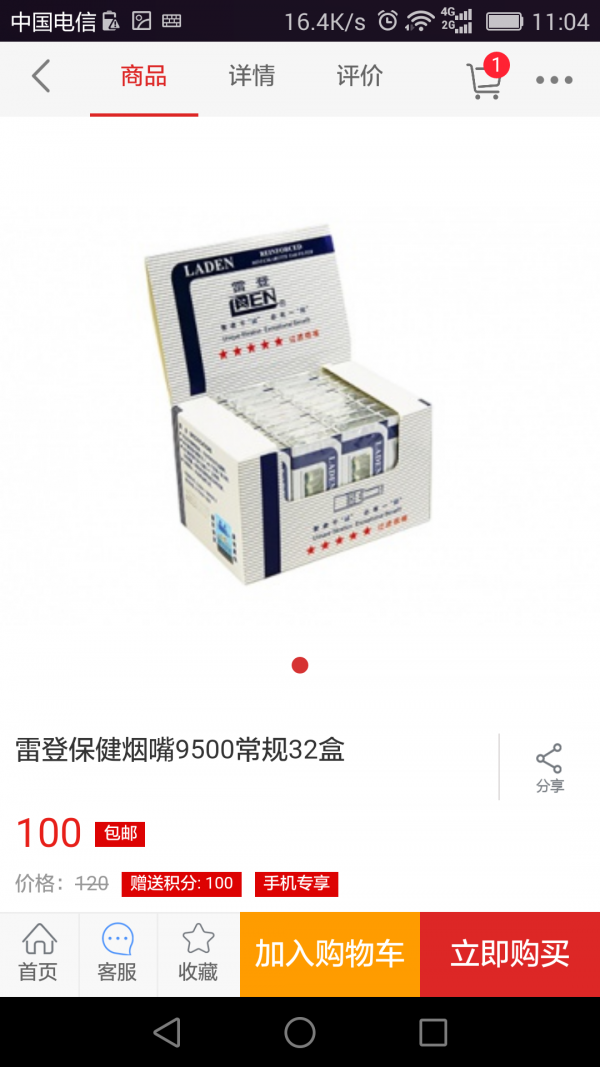Tap 立即购买 to buy now
The height and width of the screenshot is (1067, 600).
pos(510,954)
